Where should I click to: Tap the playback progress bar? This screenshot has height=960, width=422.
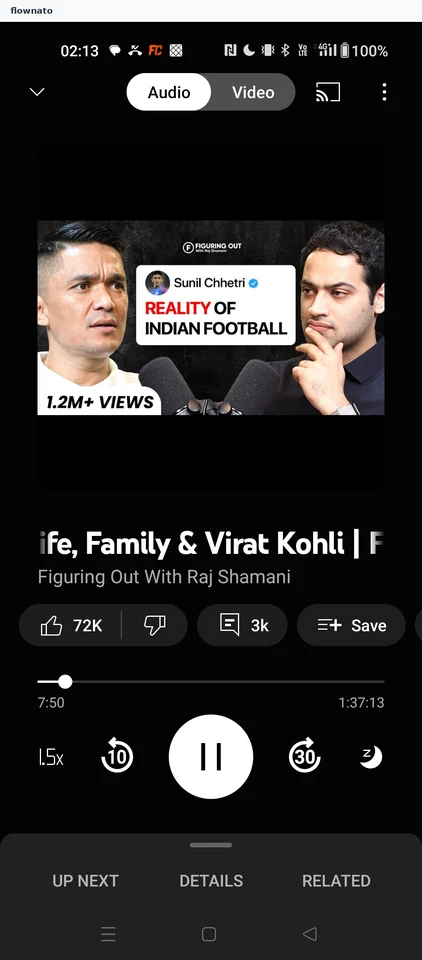[211, 681]
